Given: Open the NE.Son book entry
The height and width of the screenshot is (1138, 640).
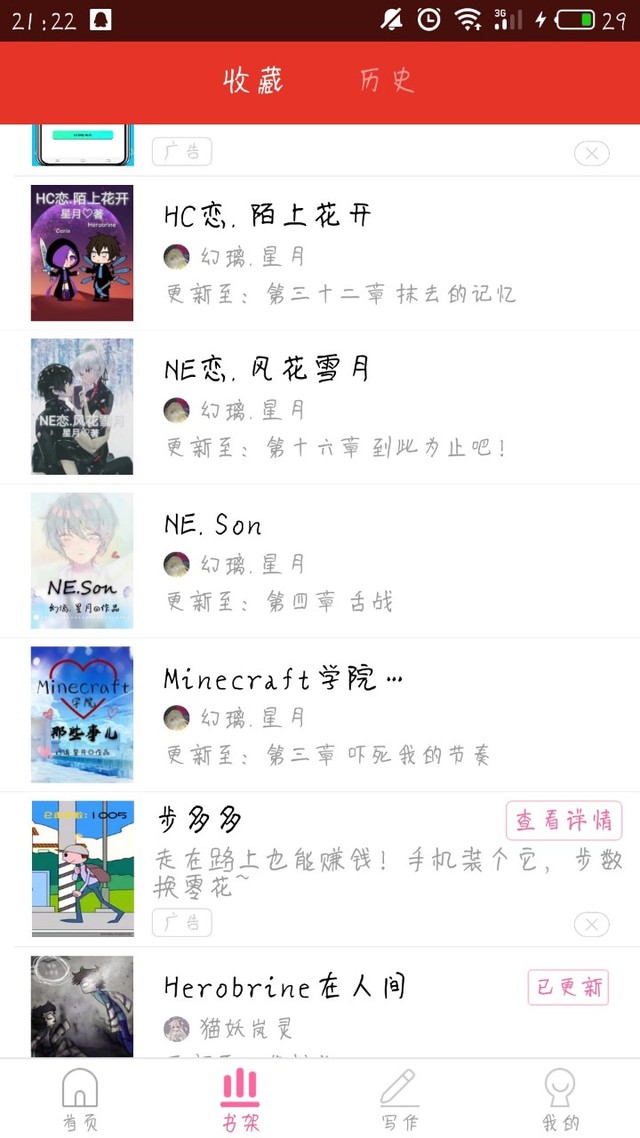Looking at the screenshot, I should pos(213,525).
